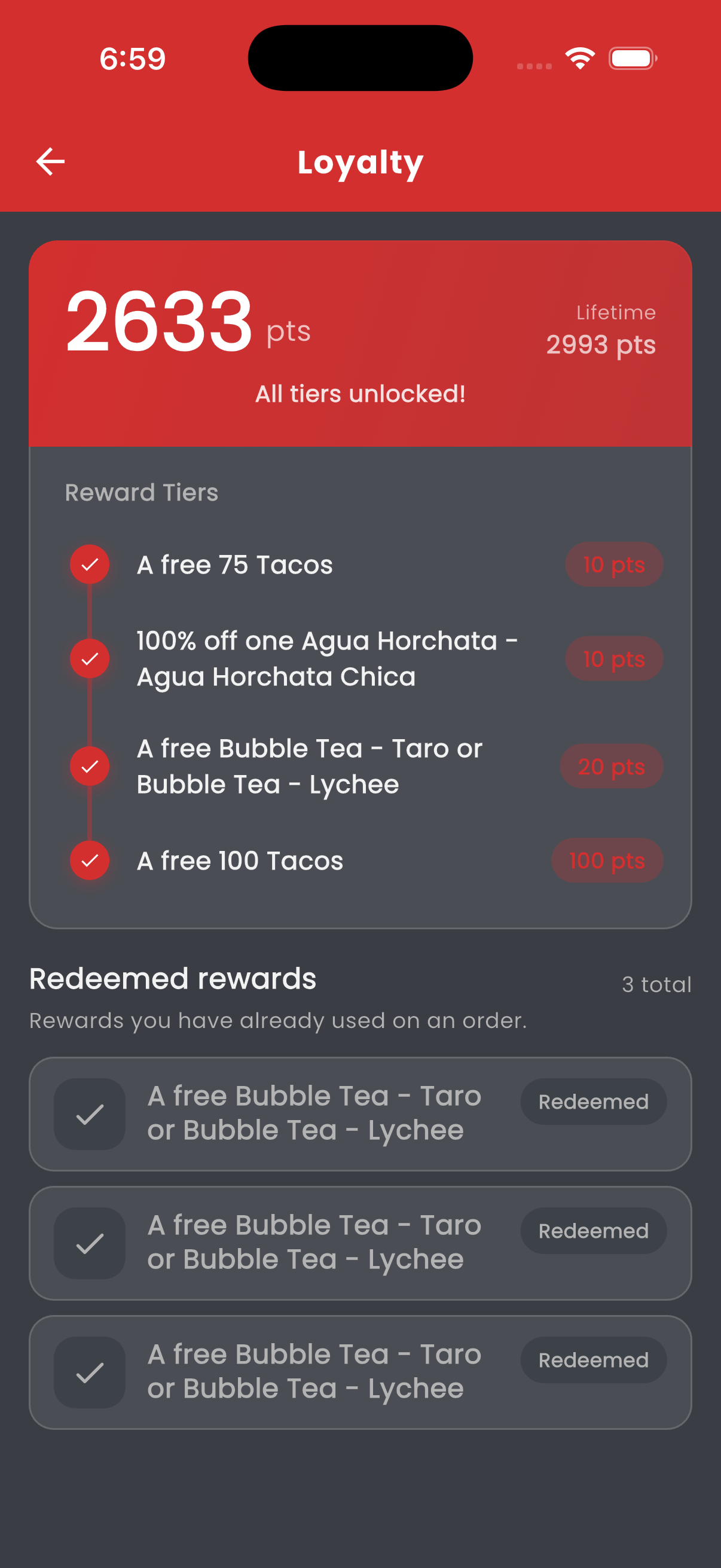Tap the back arrow in the header
This screenshot has height=1568, width=721.
(x=50, y=161)
